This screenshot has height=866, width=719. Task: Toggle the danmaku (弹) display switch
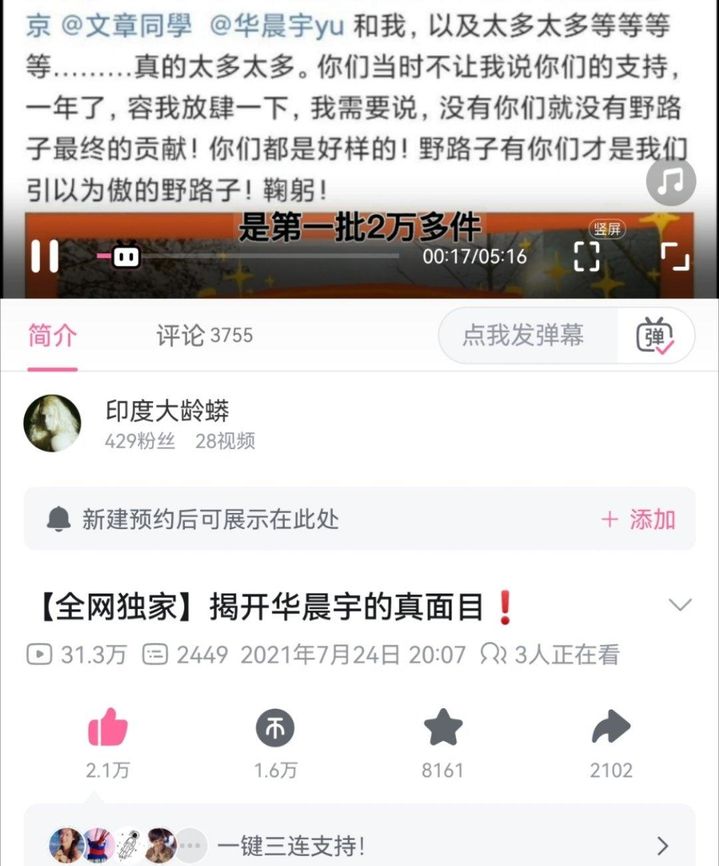(655, 337)
